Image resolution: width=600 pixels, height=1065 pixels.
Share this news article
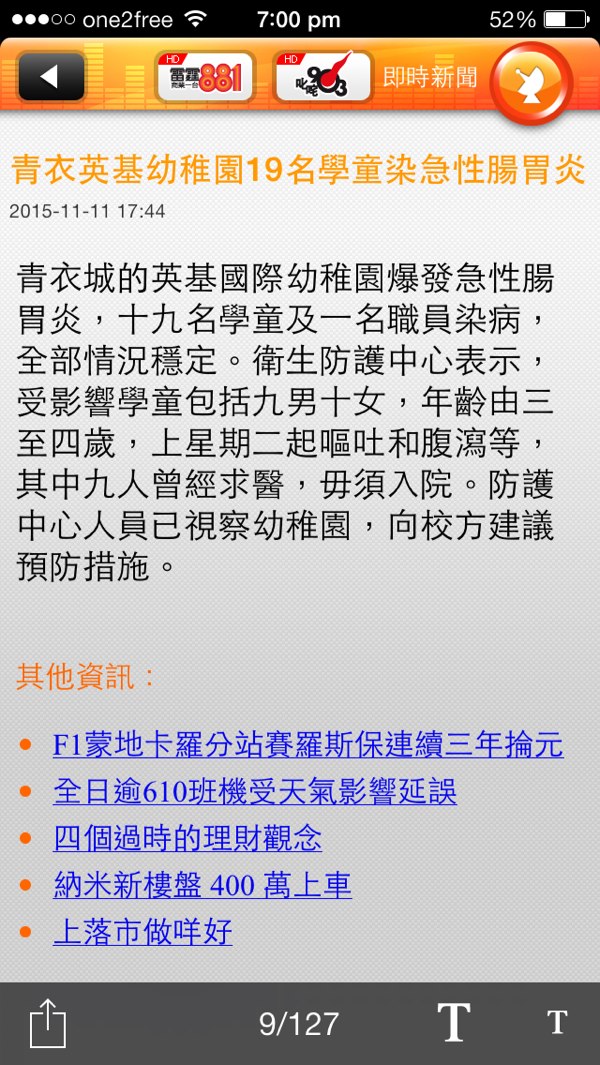point(47,1023)
